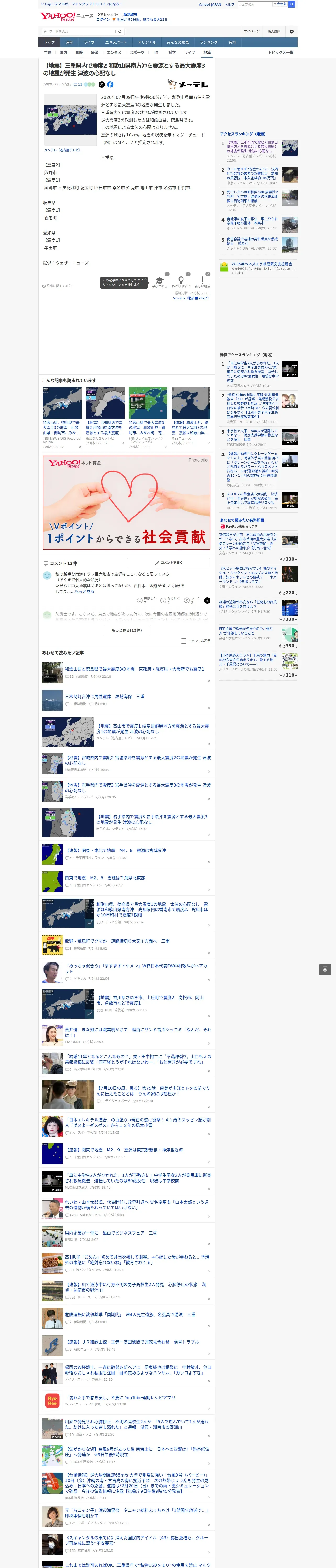React with わかりやすい

point(181,283)
